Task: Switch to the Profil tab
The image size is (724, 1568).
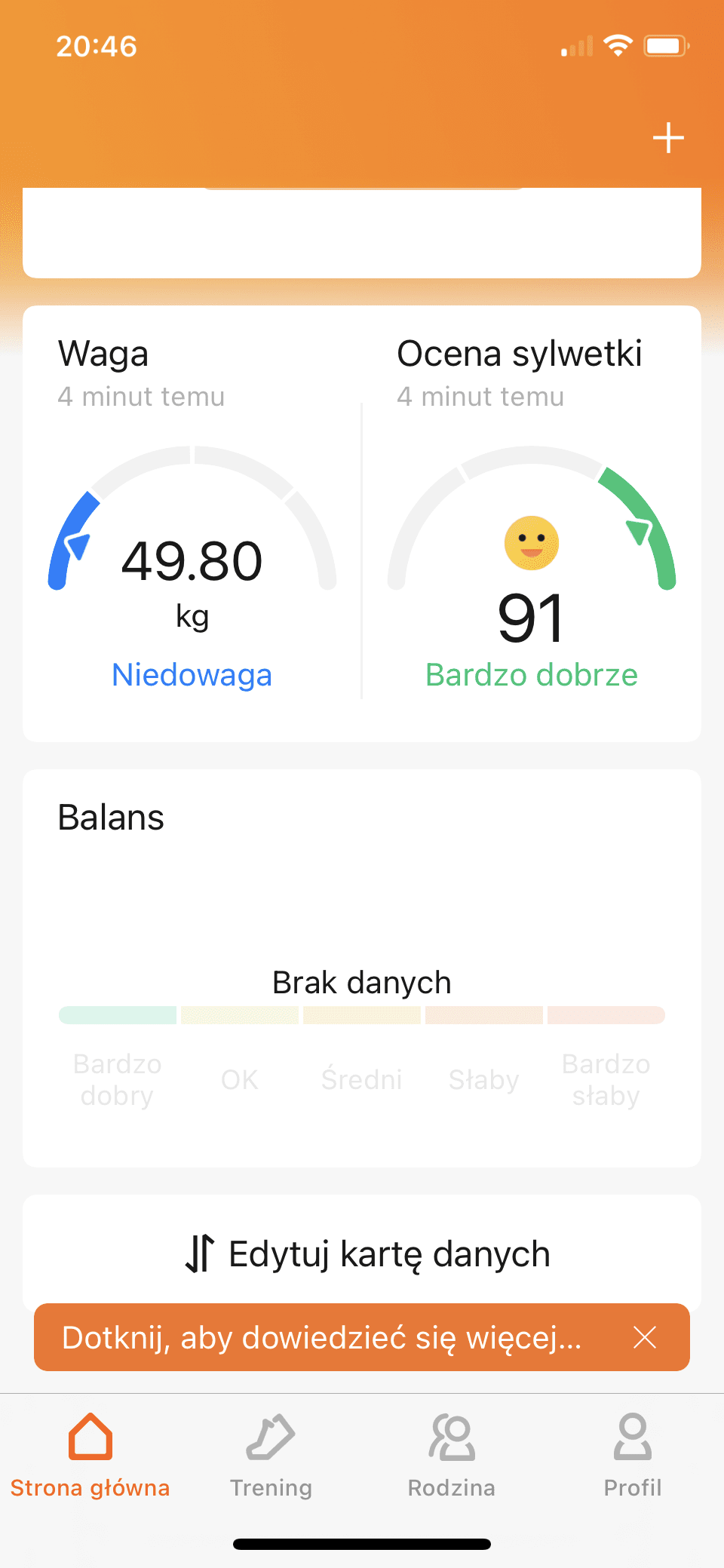Action: (633, 1456)
